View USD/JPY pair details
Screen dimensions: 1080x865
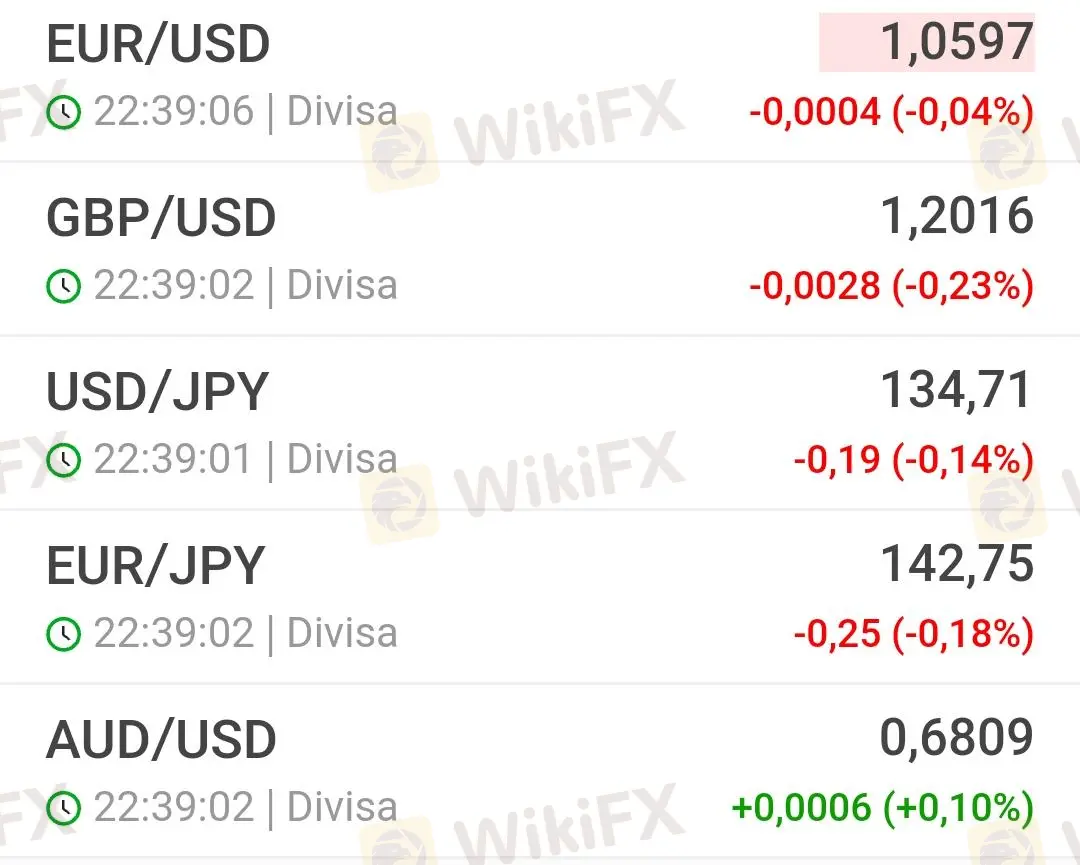(158, 392)
